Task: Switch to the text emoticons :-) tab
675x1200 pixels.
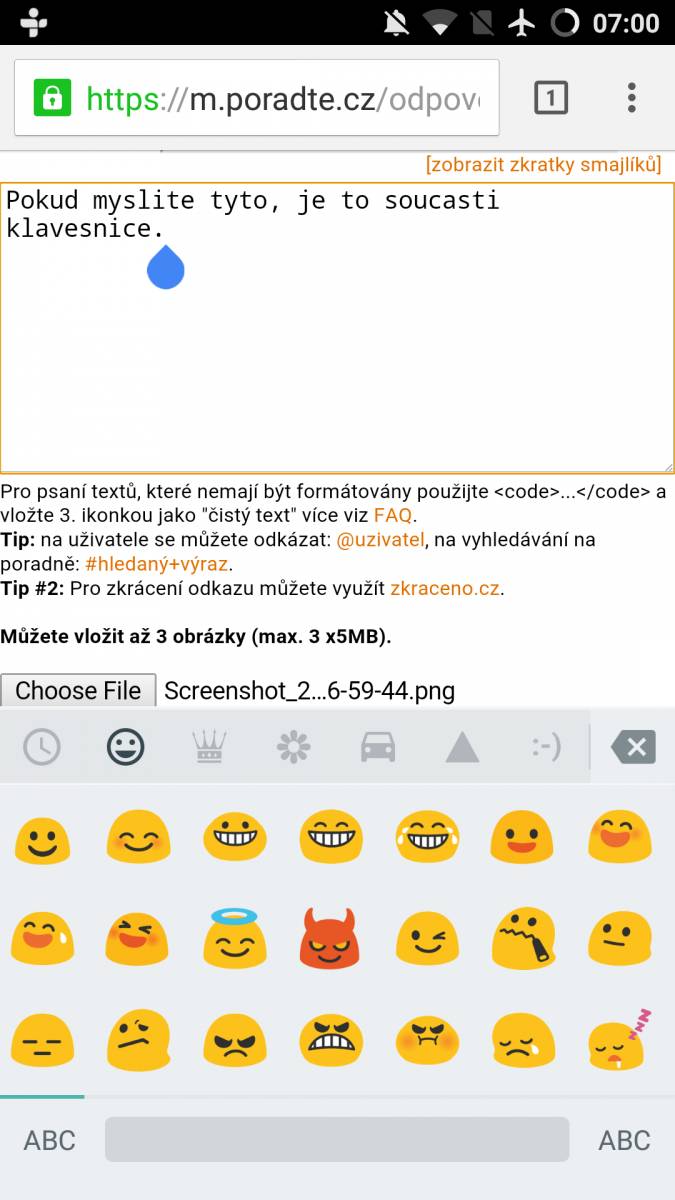Action: coord(545,747)
